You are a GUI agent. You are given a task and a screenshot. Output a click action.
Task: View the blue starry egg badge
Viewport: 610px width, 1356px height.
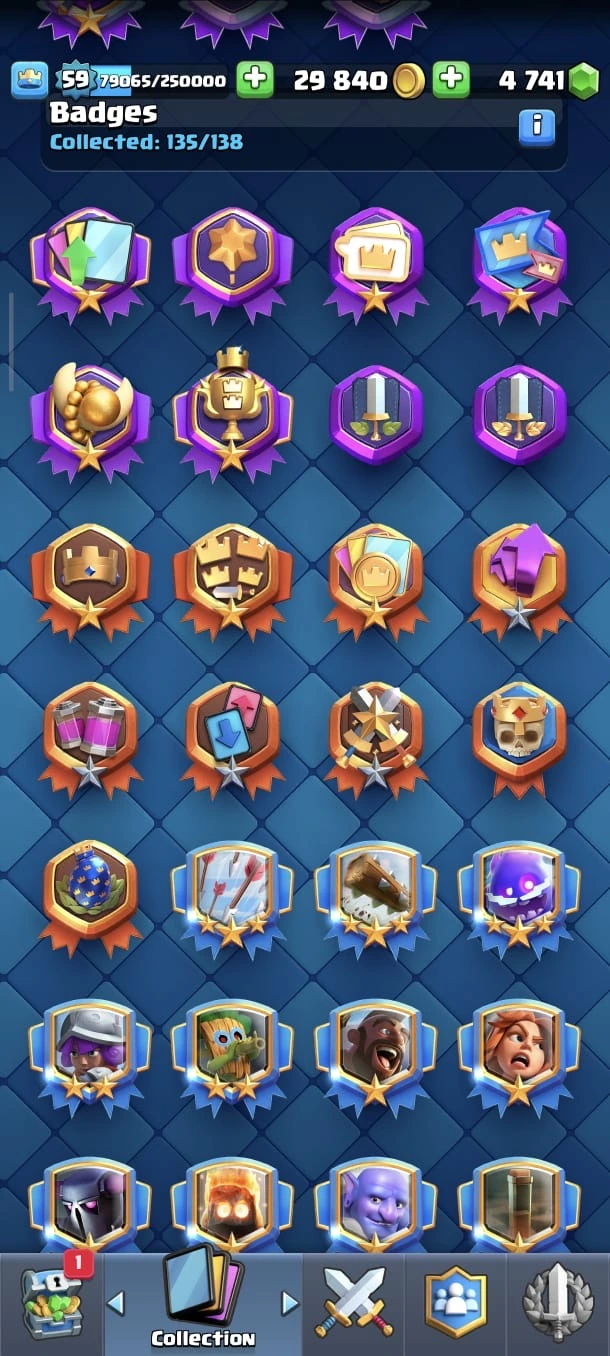pyautogui.click(x=90, y=893)
